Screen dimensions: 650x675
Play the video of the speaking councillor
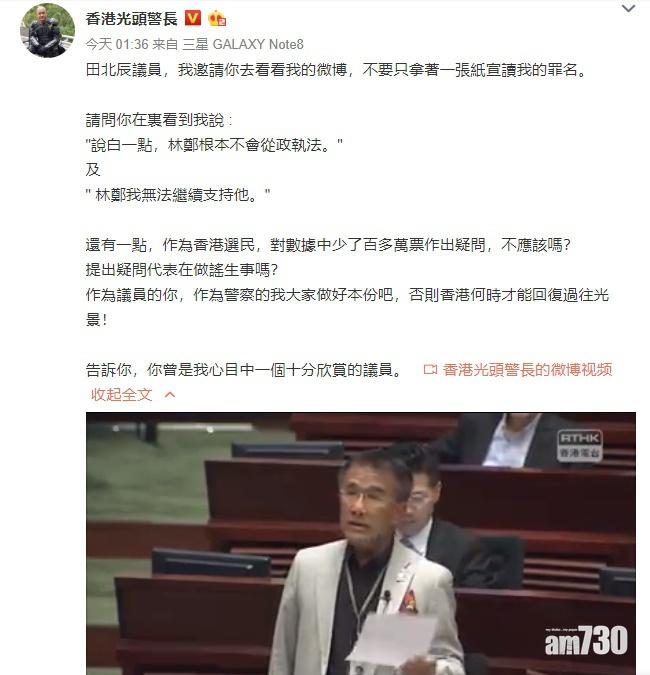pyautogui.click(x=360, y=543)
